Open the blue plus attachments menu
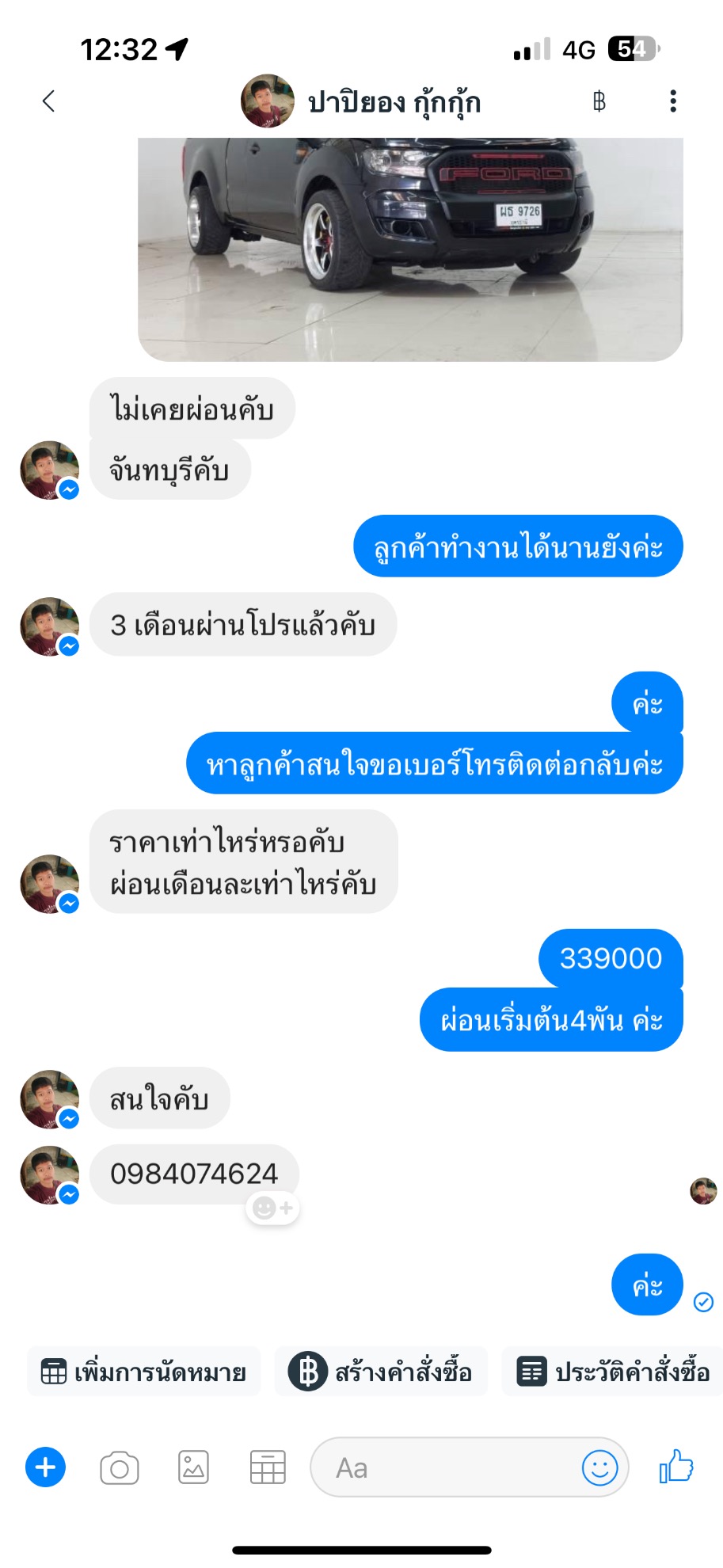The width and height of the screenshot is (723, 1568). coord(45,1467)
